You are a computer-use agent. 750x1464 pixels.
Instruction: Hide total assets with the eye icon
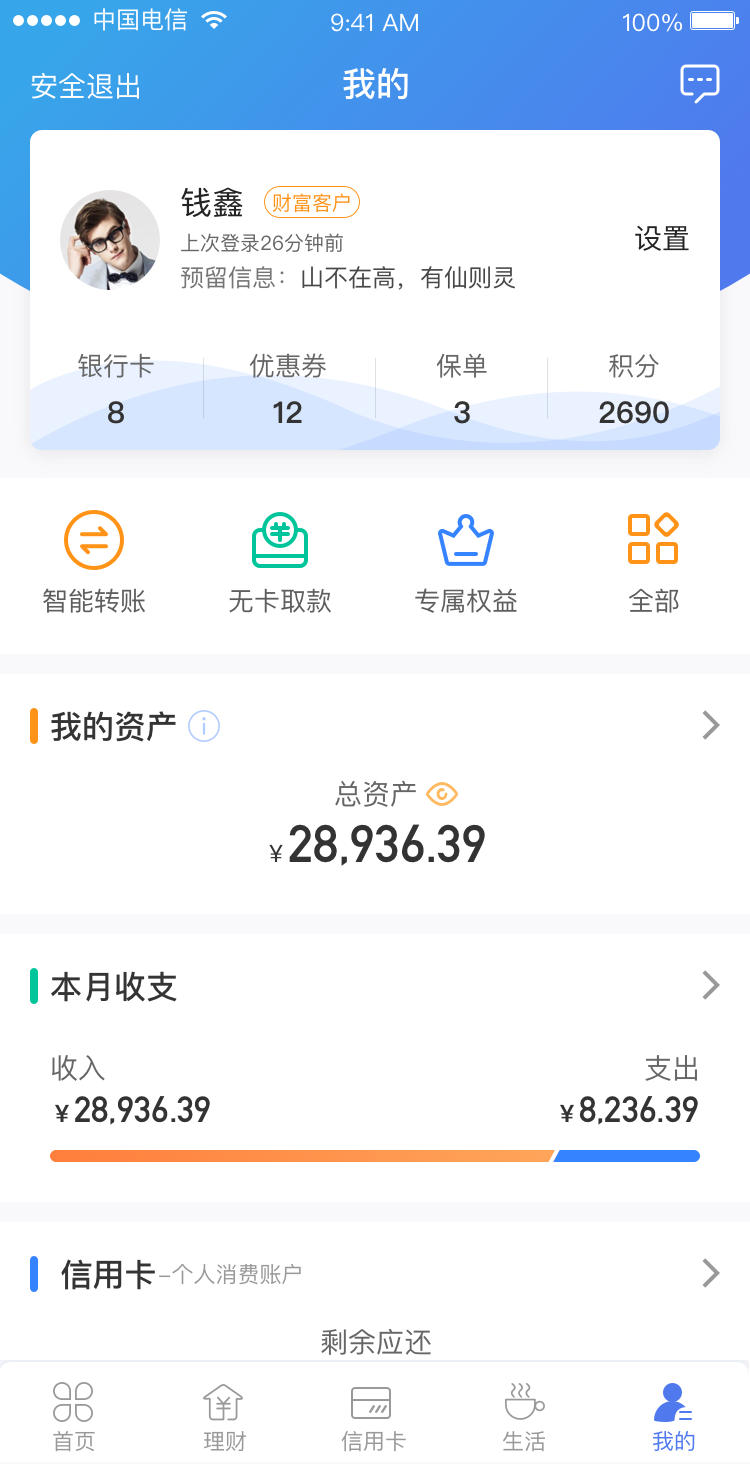(x=441, y=794)
